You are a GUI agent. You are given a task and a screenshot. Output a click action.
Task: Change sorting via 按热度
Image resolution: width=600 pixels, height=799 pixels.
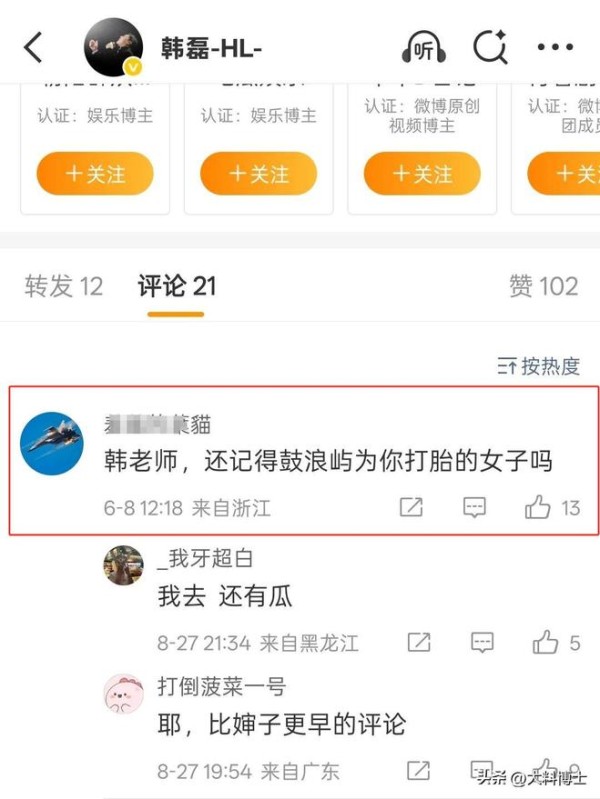click(539, 366)
